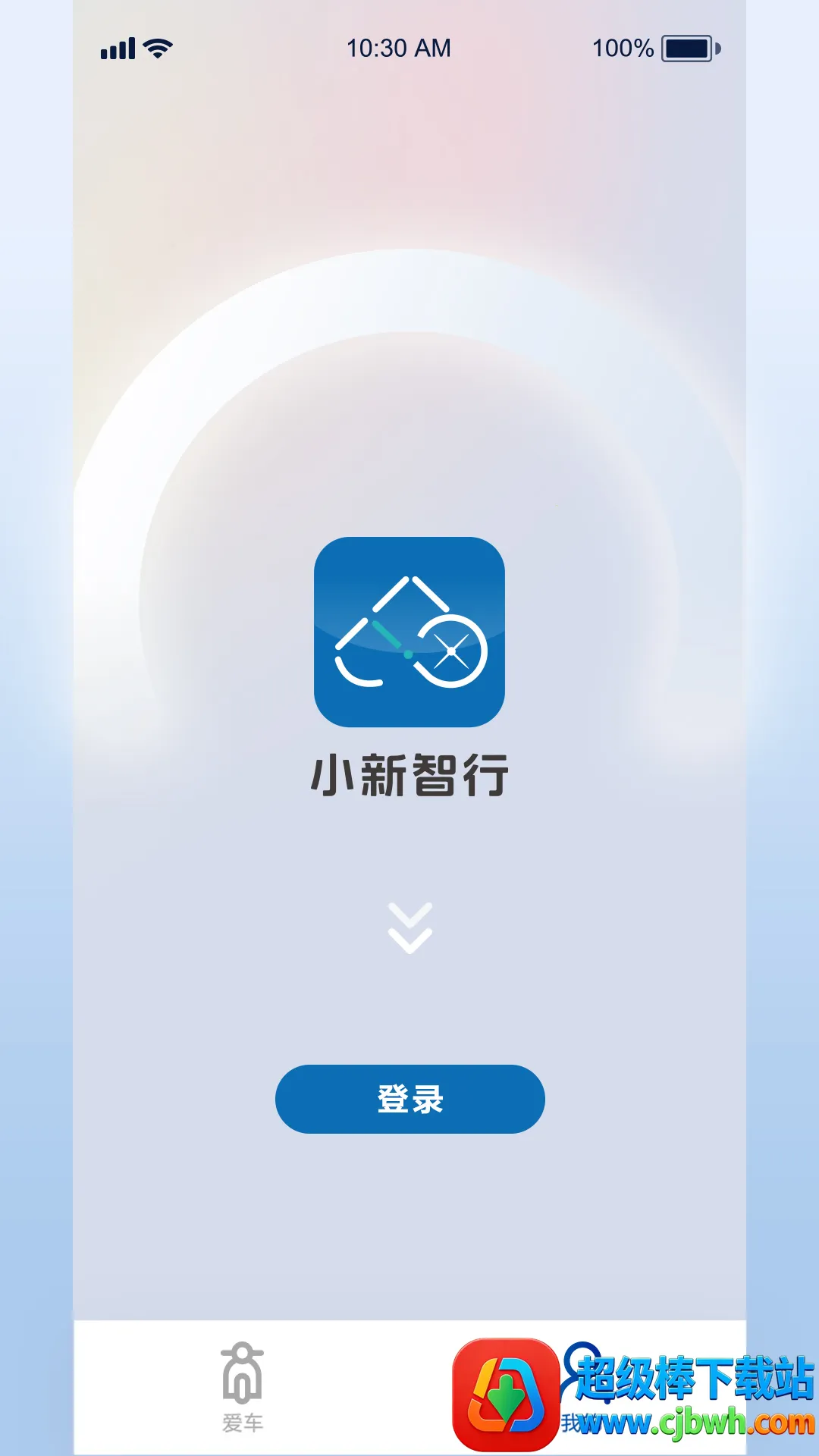Switch to the 爱车 tab

click(242, 1388)
